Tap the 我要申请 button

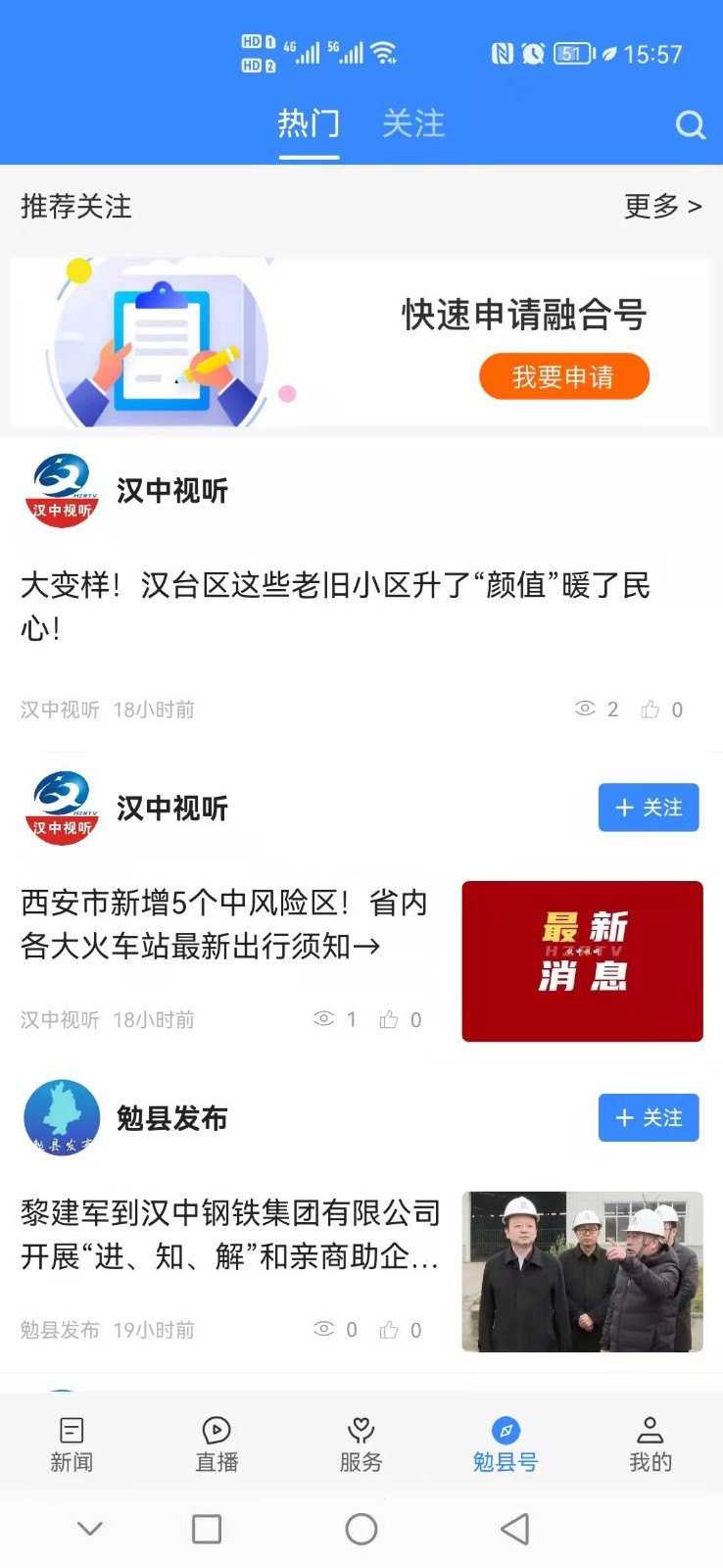click(564, 376)
